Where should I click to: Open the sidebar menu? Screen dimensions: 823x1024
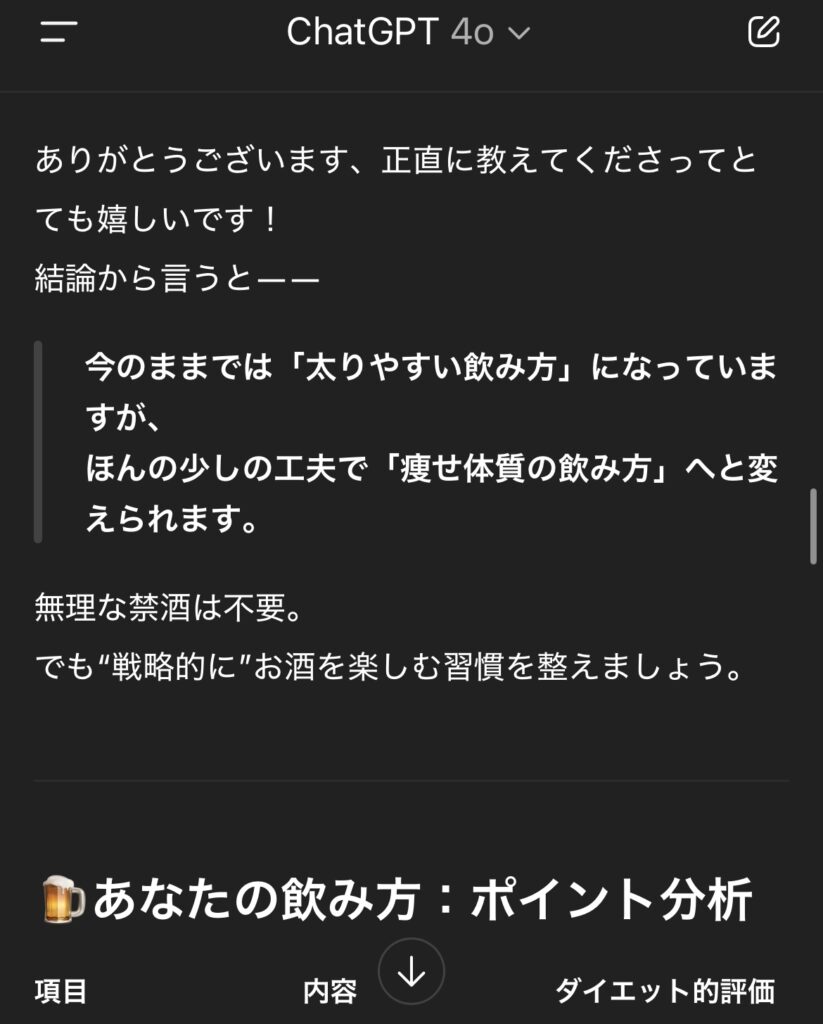click(x=59, y=32)
